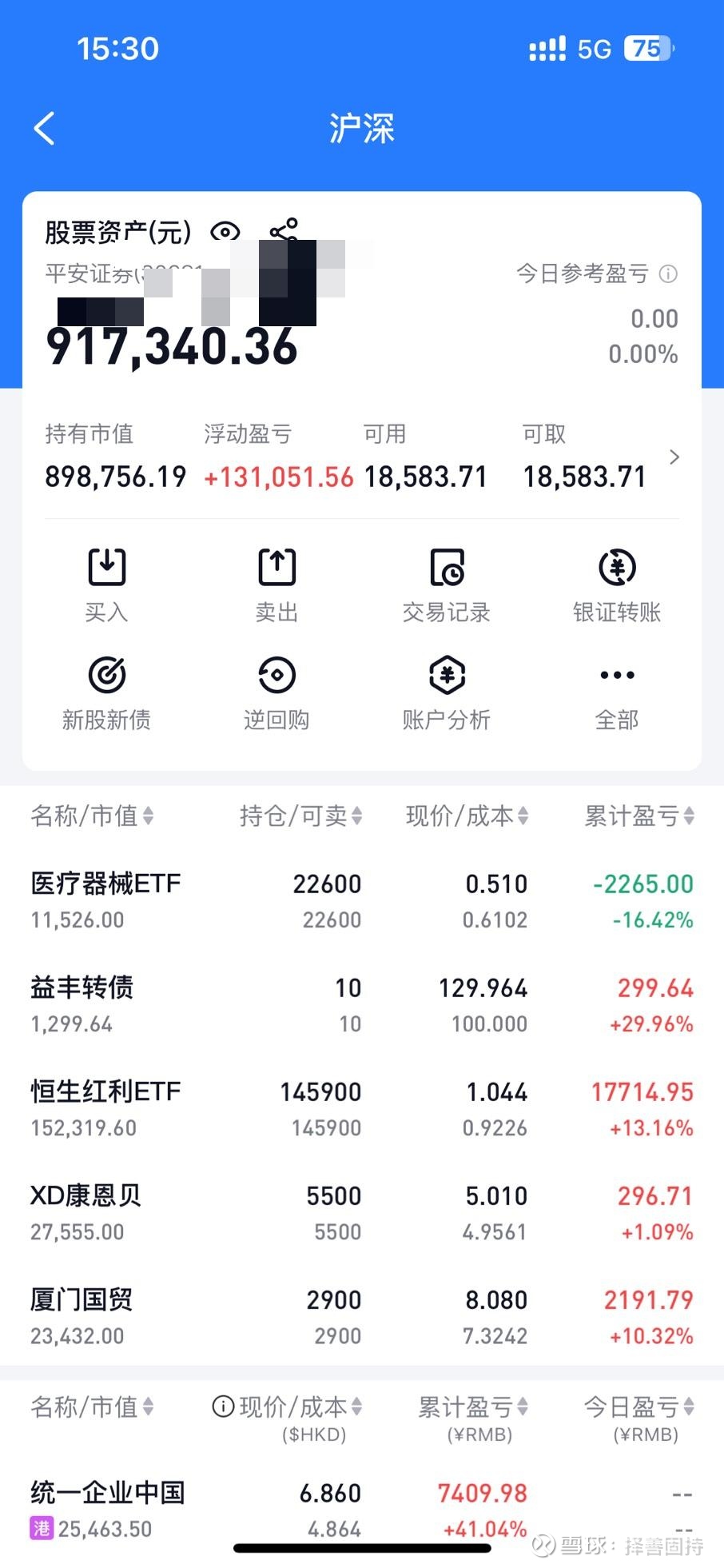Image resolution: width=724 pixels, height=1568 pixels.
Task: Open the 新股新债 new stock subscription
Action: 106,692
